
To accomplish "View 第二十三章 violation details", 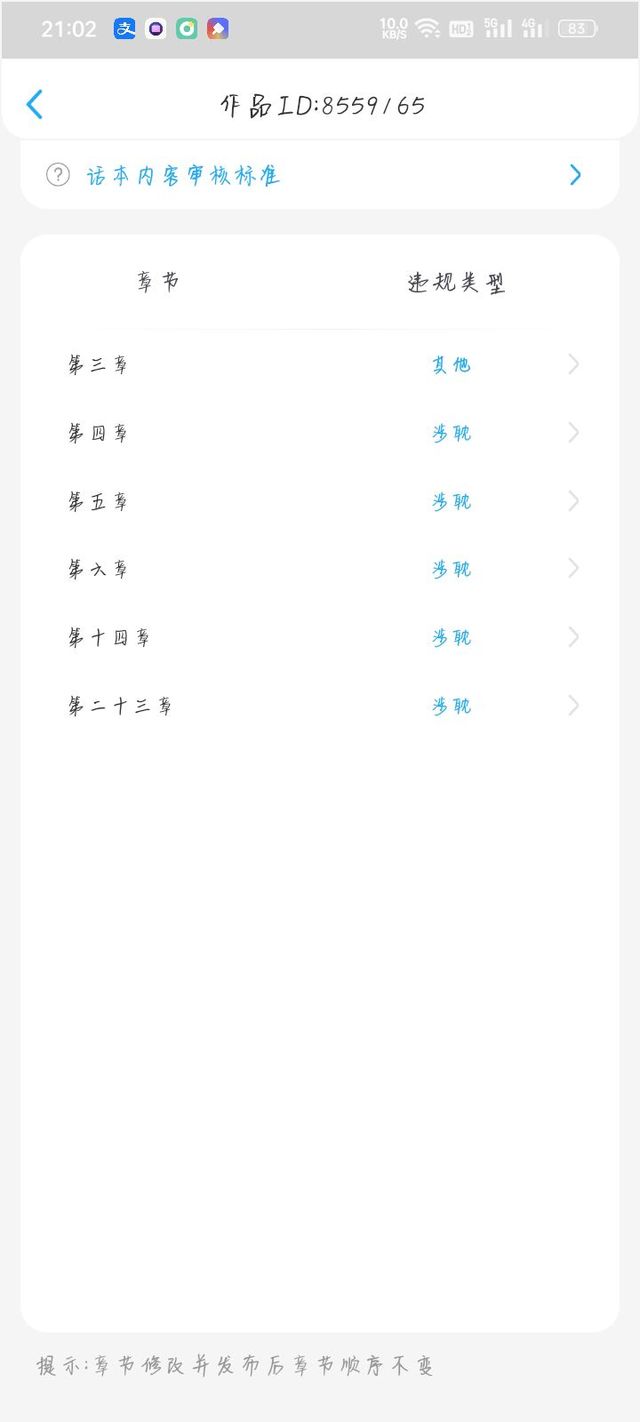I will (x=320, y=705).
